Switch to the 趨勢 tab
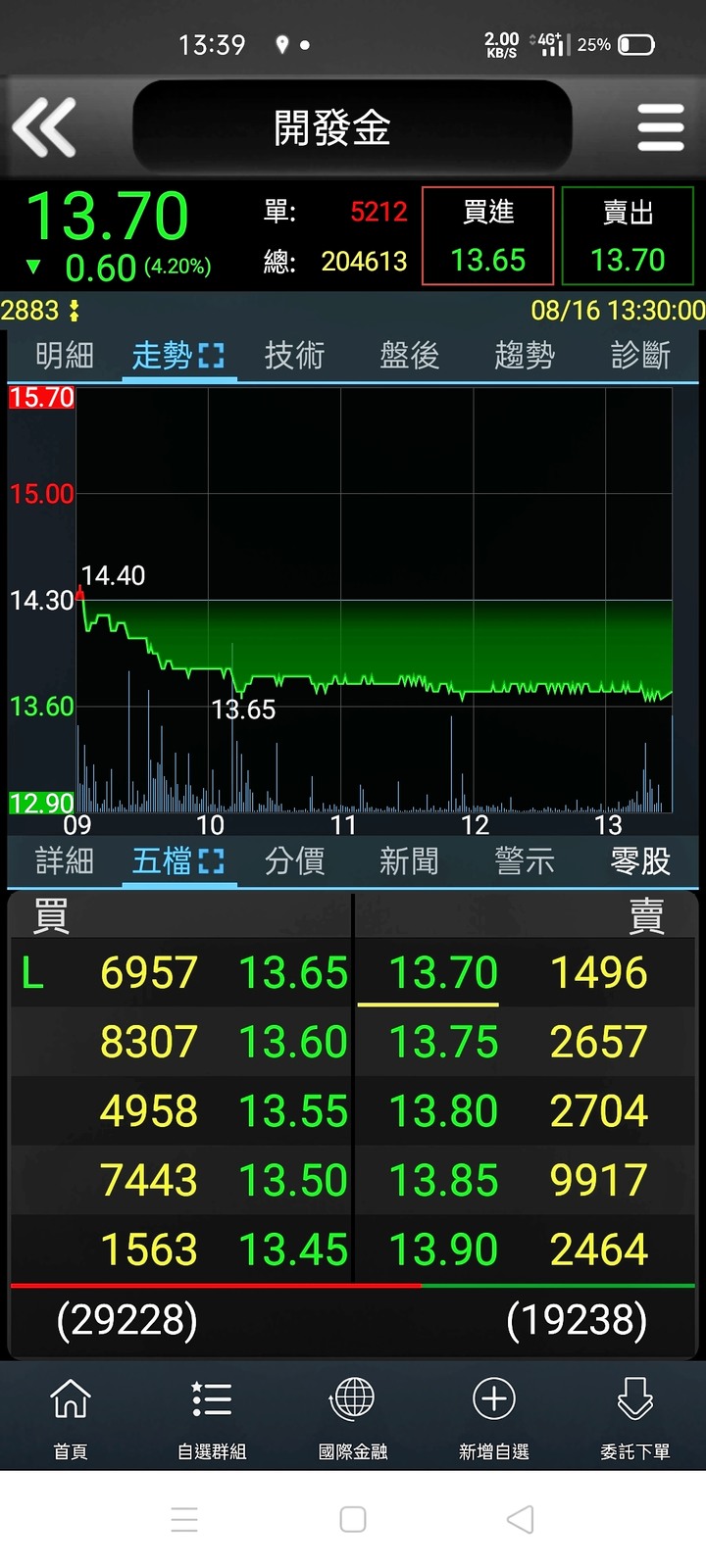This screenshot has width=706, height=1568. [525, 355]
